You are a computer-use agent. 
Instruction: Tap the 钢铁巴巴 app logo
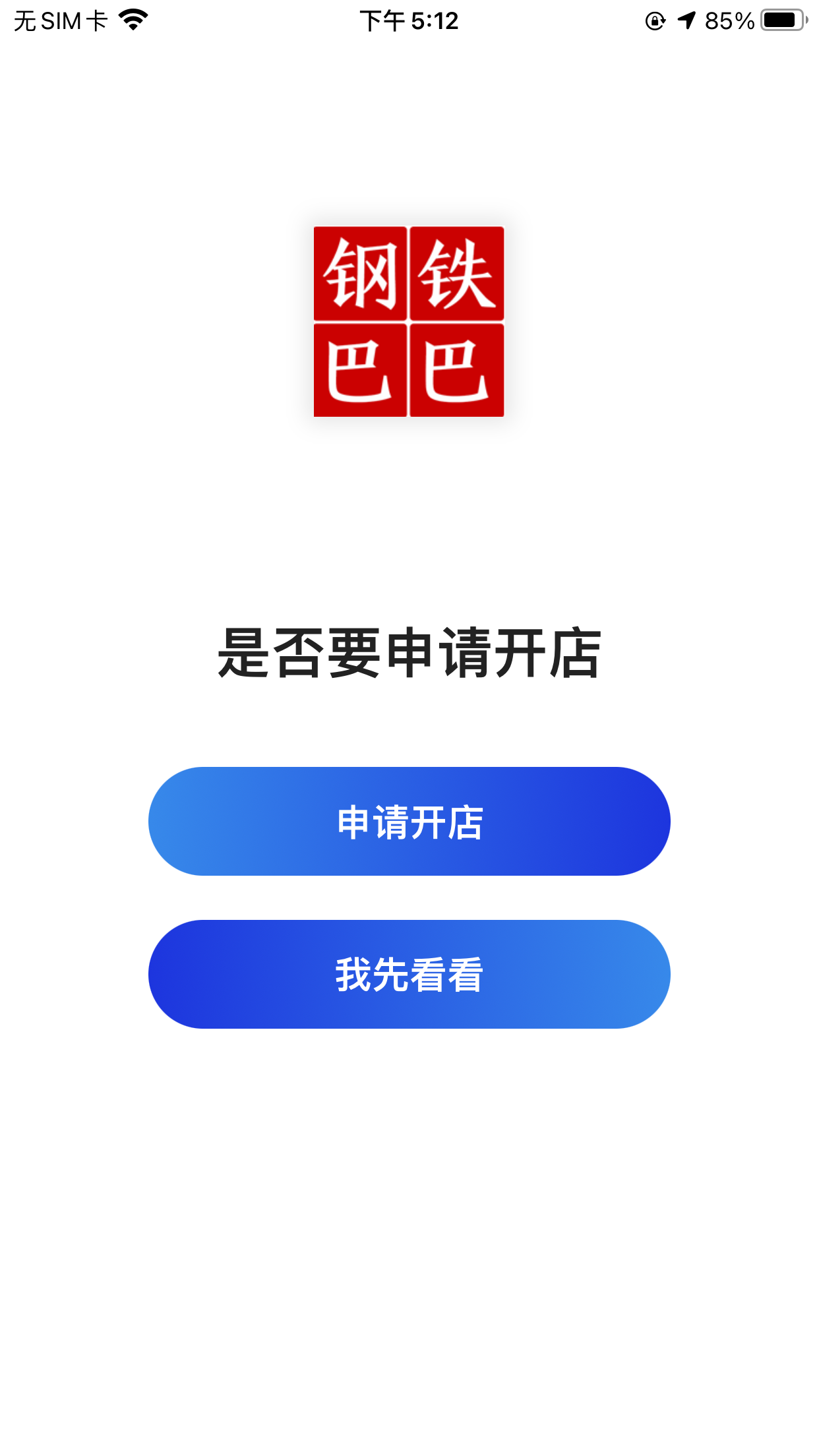click(x=409, y=321)
